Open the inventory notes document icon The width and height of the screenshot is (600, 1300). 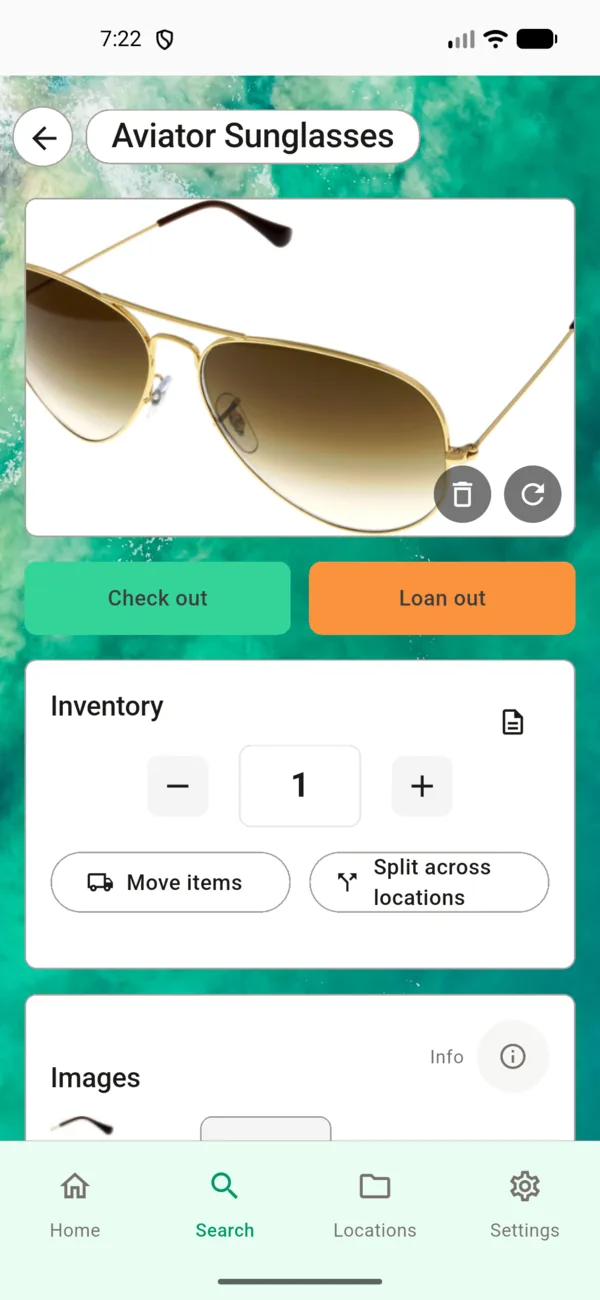coord(512,722)
